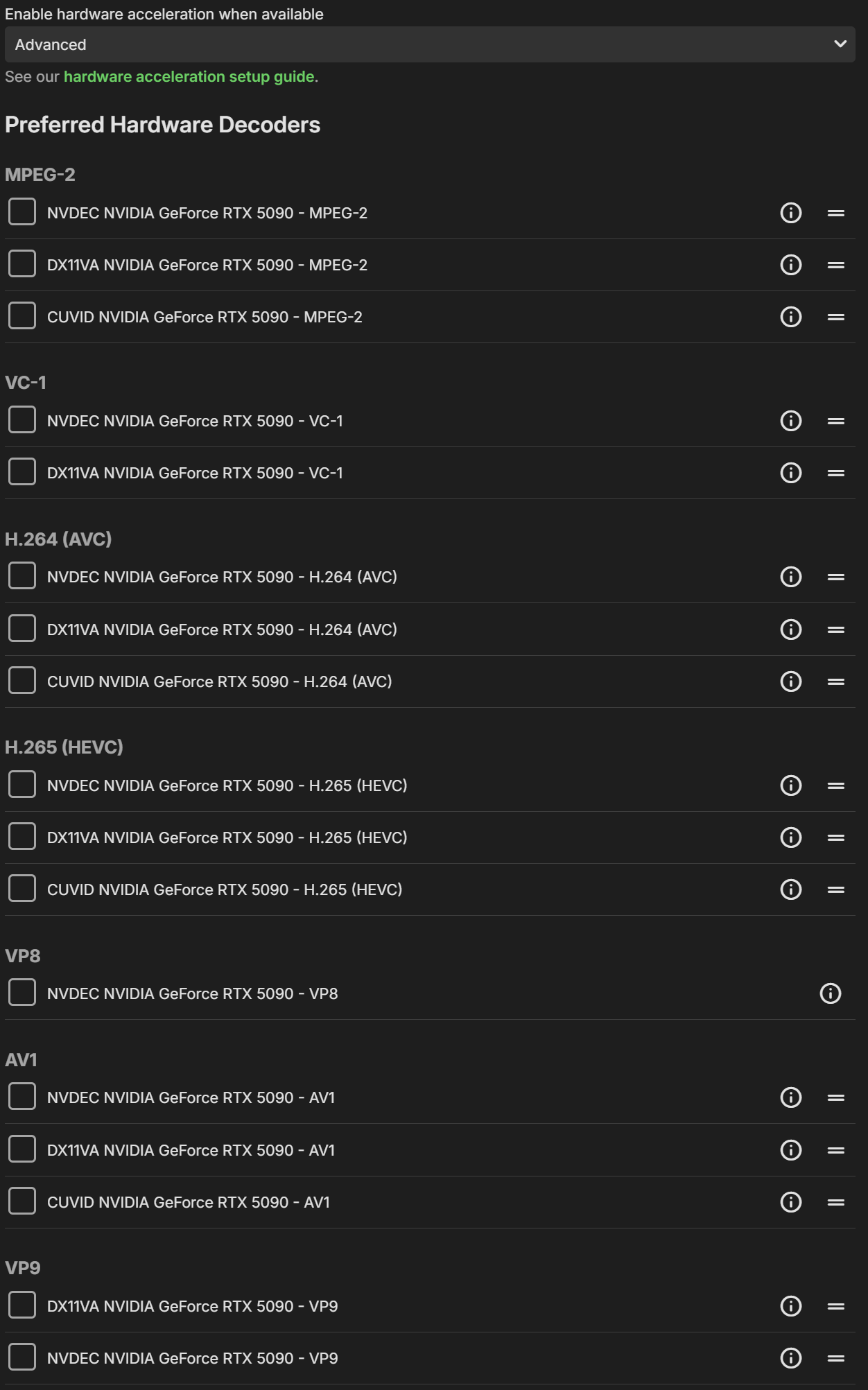The image size is (868, 1390).
Task: Select the NVDEC VC-1 decoder checkbox
Action: [x=22, y=420]
